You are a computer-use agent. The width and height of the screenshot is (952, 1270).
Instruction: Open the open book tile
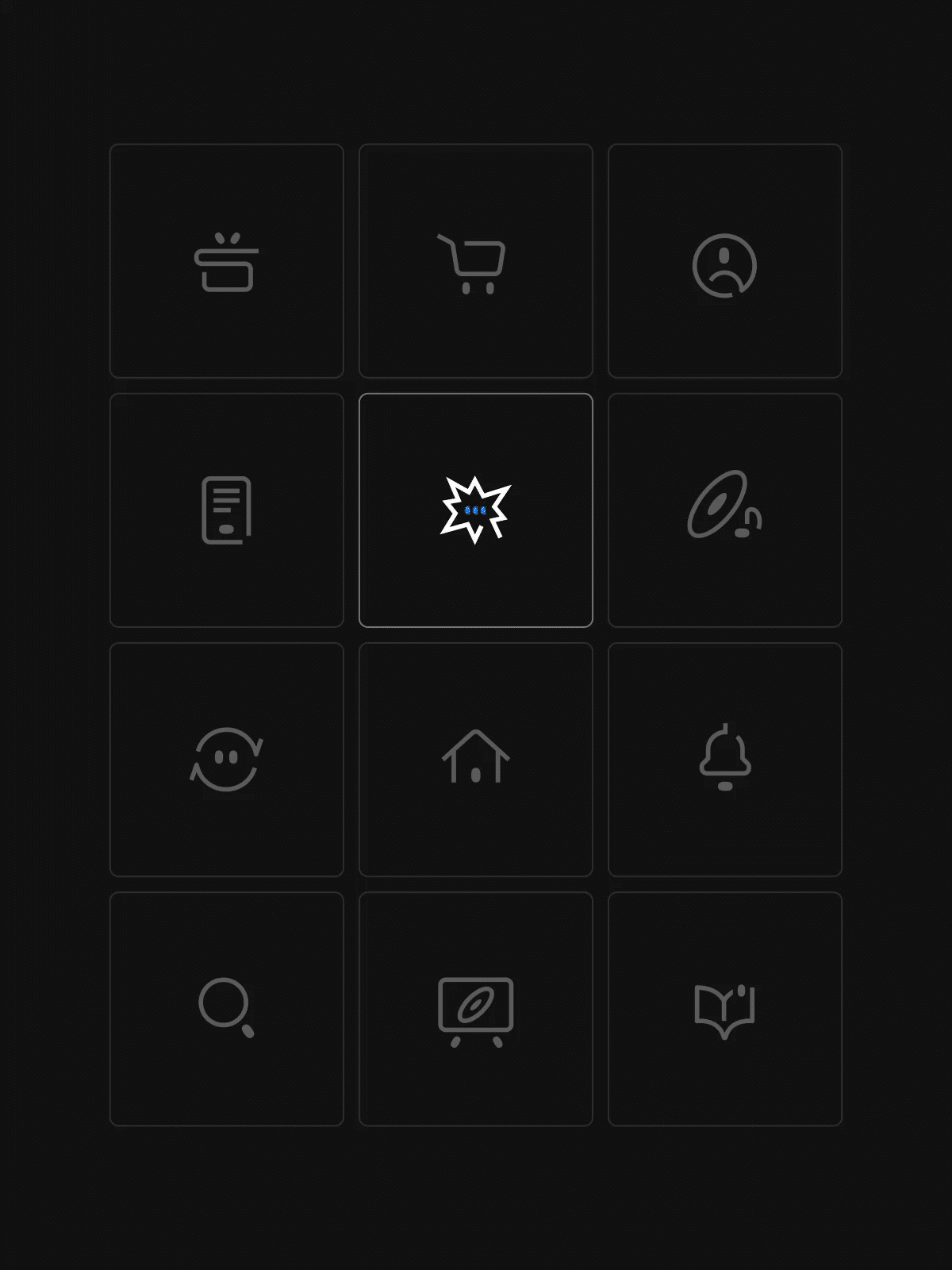724,1009
